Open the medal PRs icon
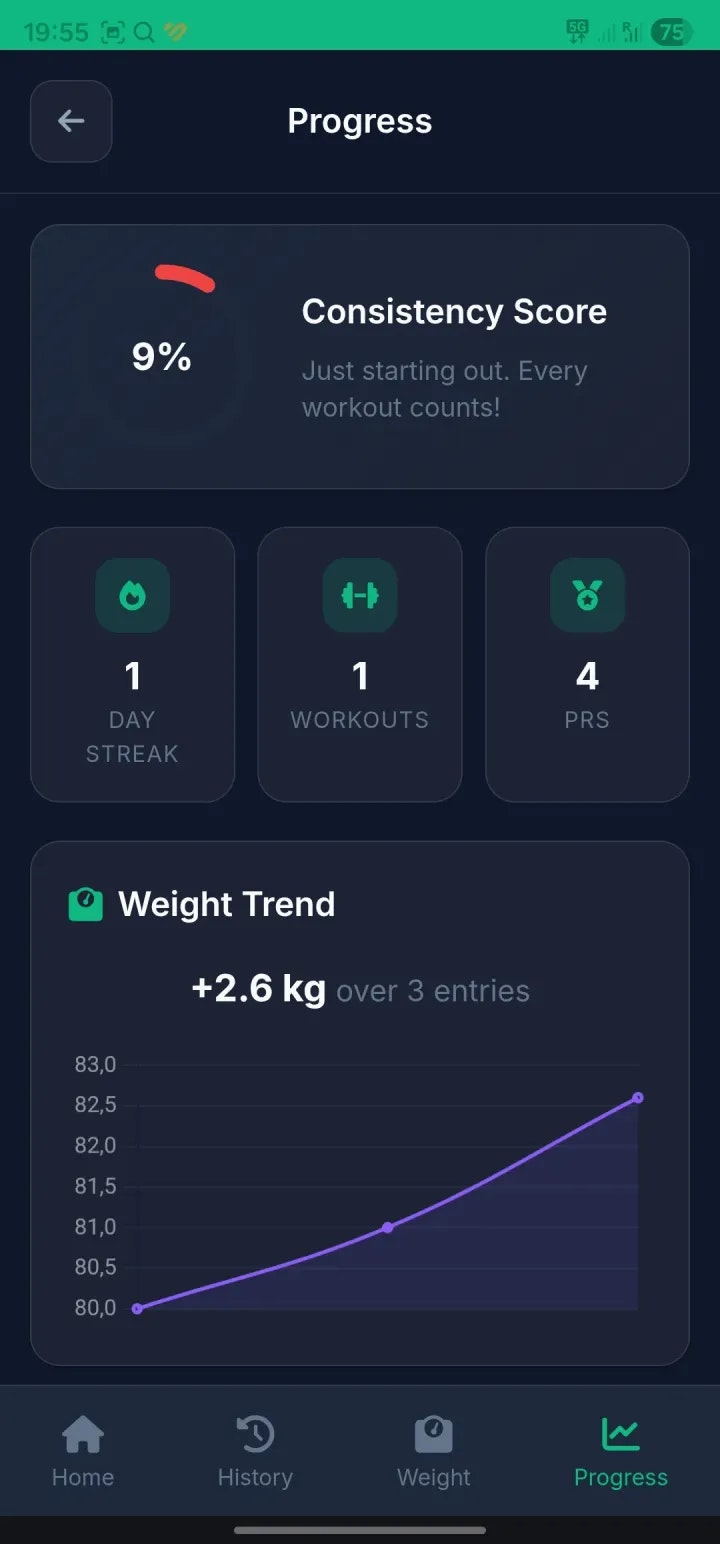 pos(587,595)
